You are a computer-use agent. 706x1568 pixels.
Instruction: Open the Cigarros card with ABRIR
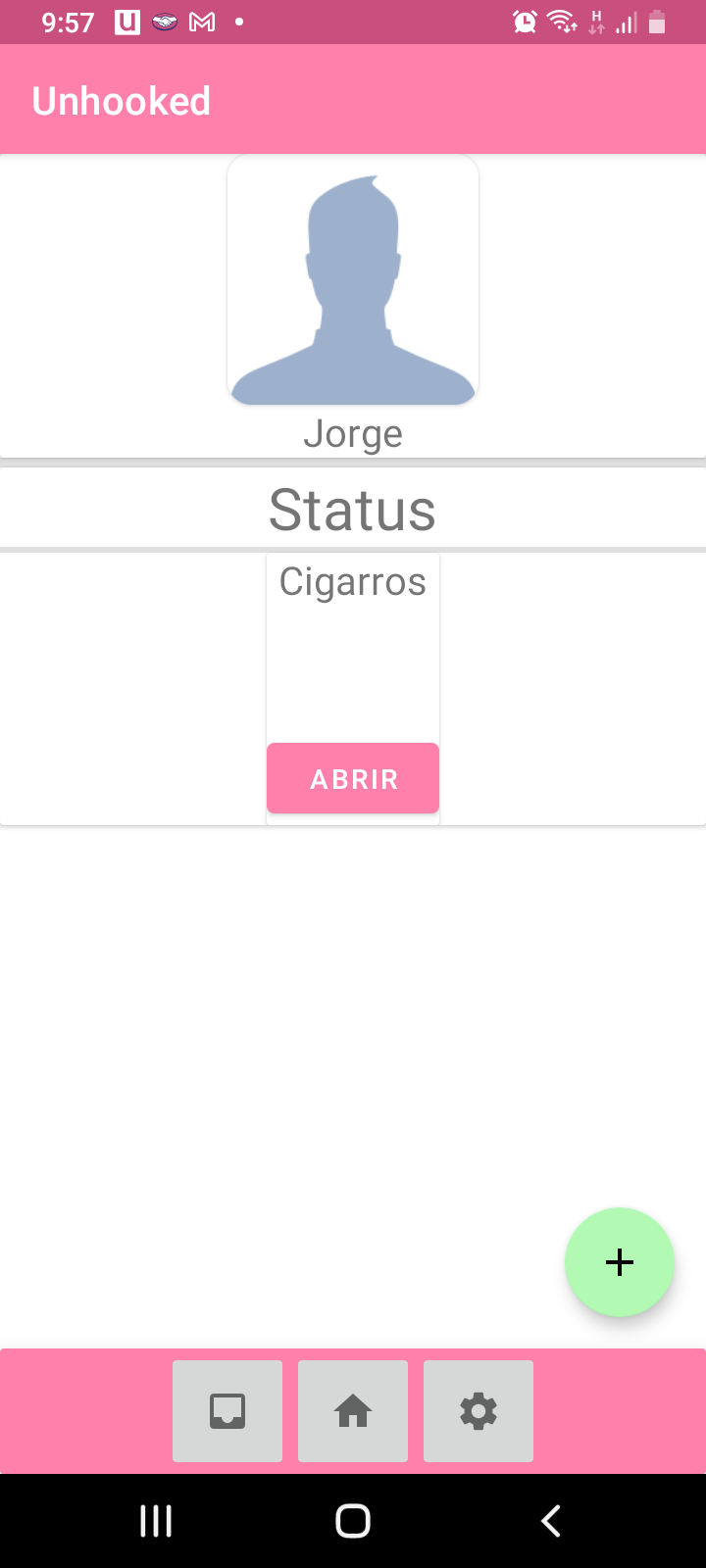tap(353, 778)
